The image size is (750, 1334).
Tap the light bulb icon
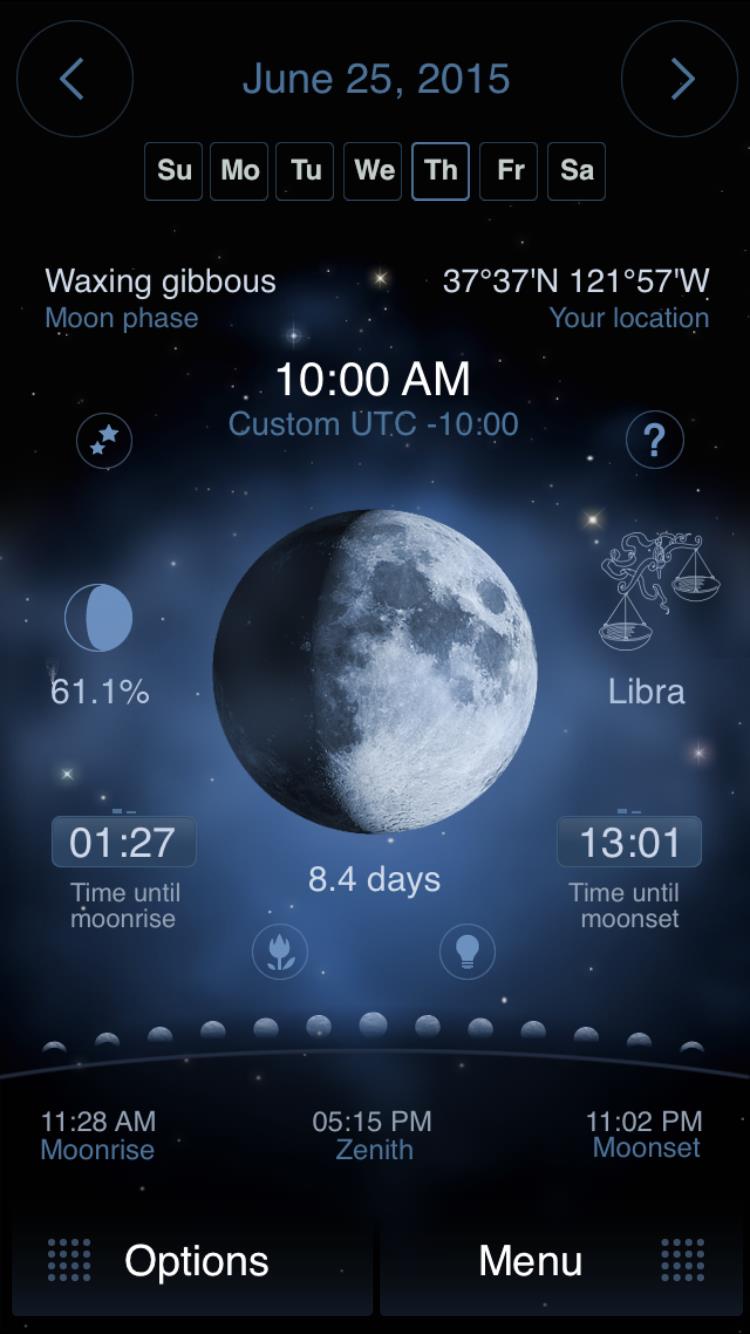(x=467, y=951)
